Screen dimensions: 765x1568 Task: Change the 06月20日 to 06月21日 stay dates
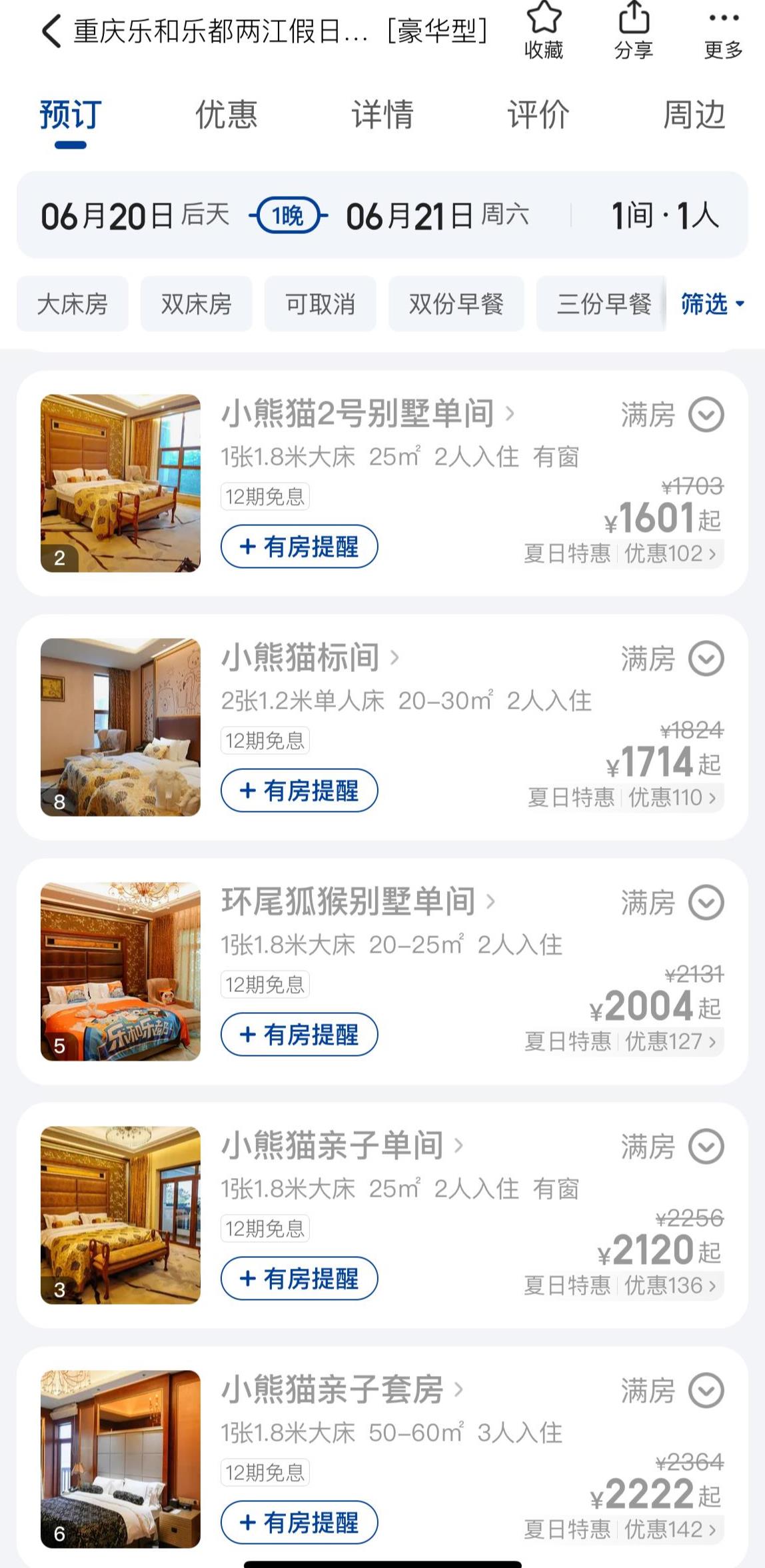pos(287,215)
